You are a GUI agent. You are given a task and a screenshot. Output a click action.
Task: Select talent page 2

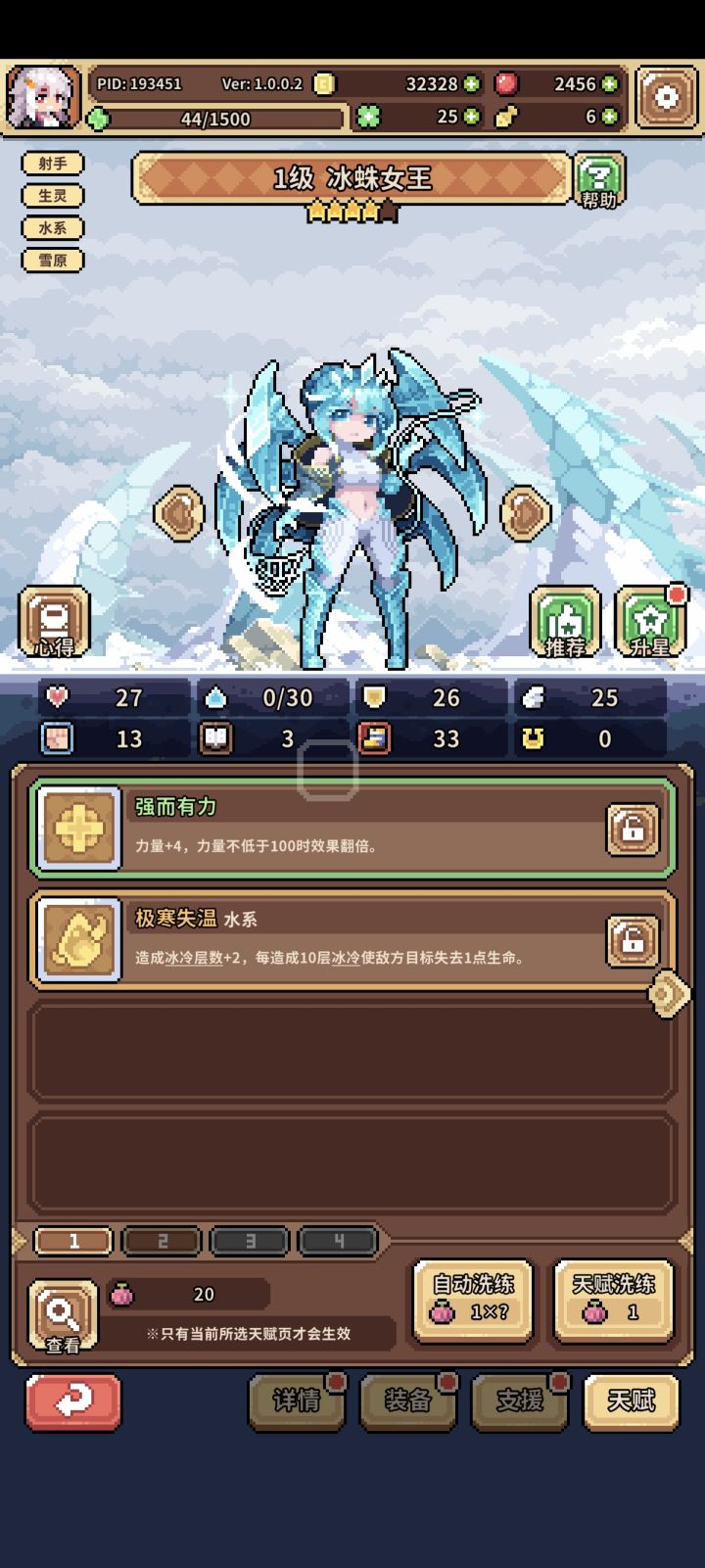(x=161, y=1241)
